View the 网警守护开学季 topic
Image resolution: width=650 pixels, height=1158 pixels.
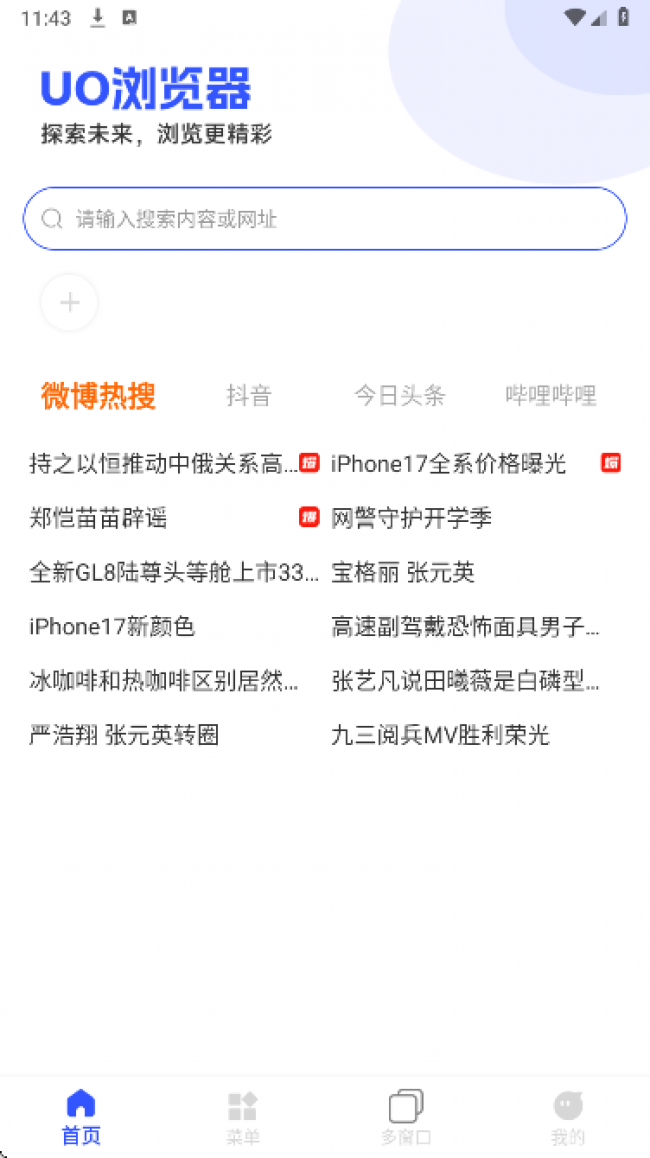412,518
